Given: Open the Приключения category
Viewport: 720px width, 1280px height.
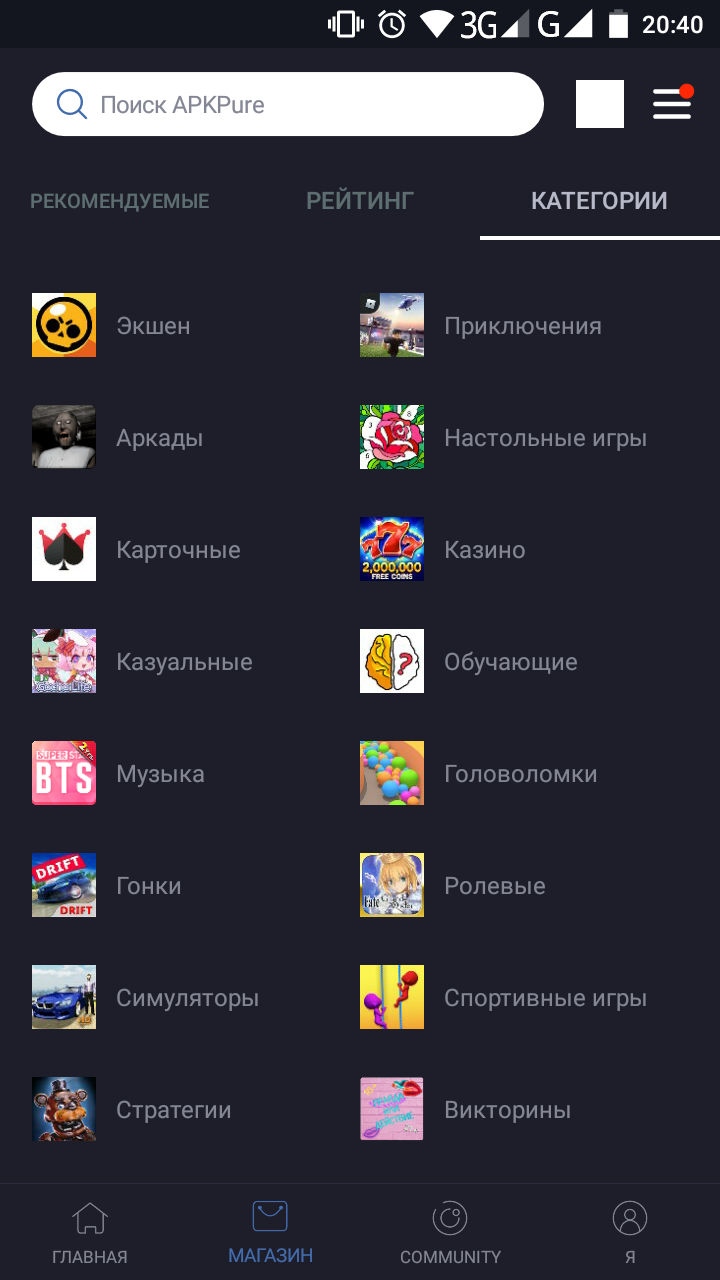Looking at the screenshot, I should [x=522, y=326].
